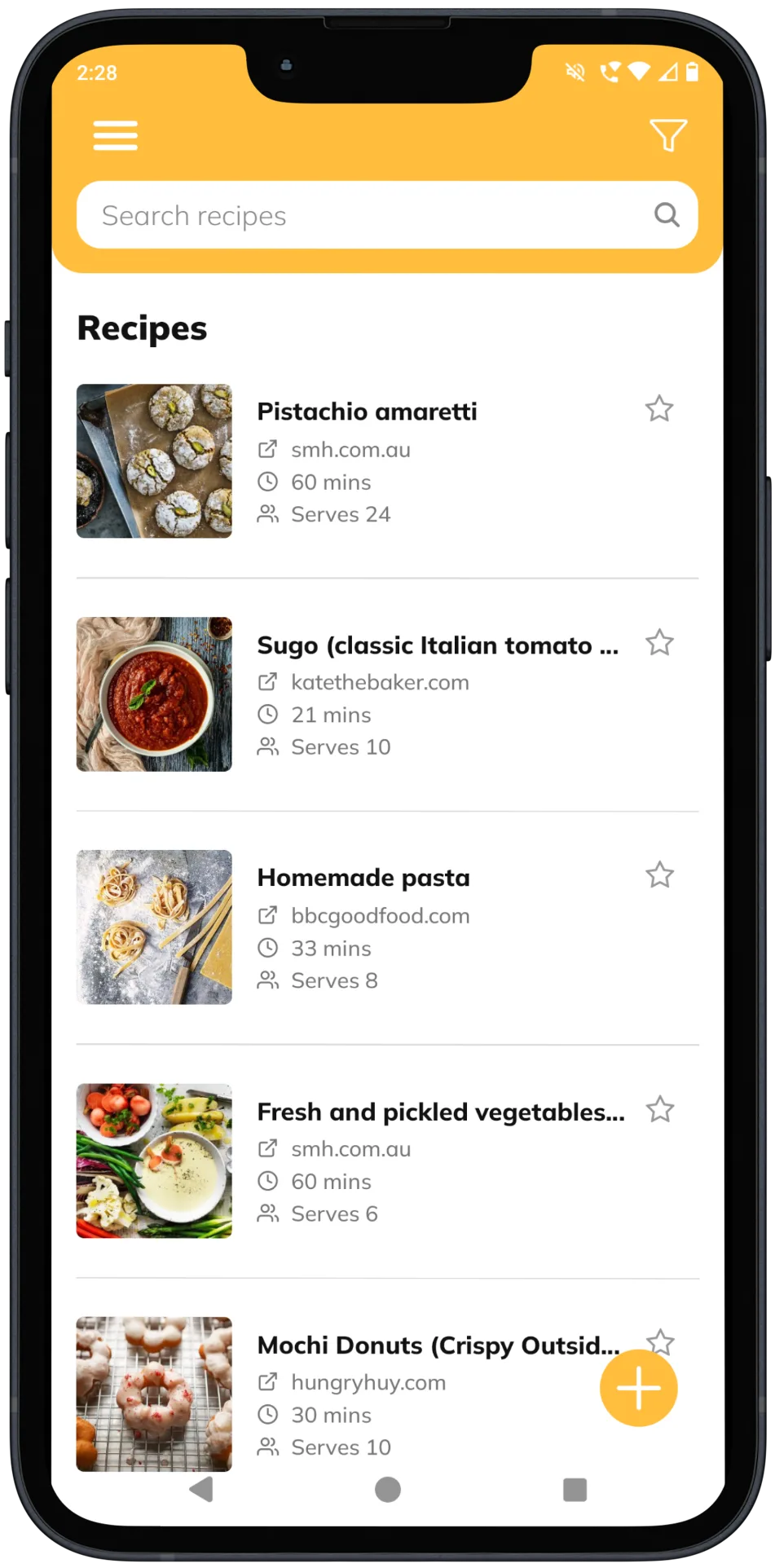Click the external link icon beside hungryhuy.com
The height and width of the screenshot is (1568, 775).
267,1381
